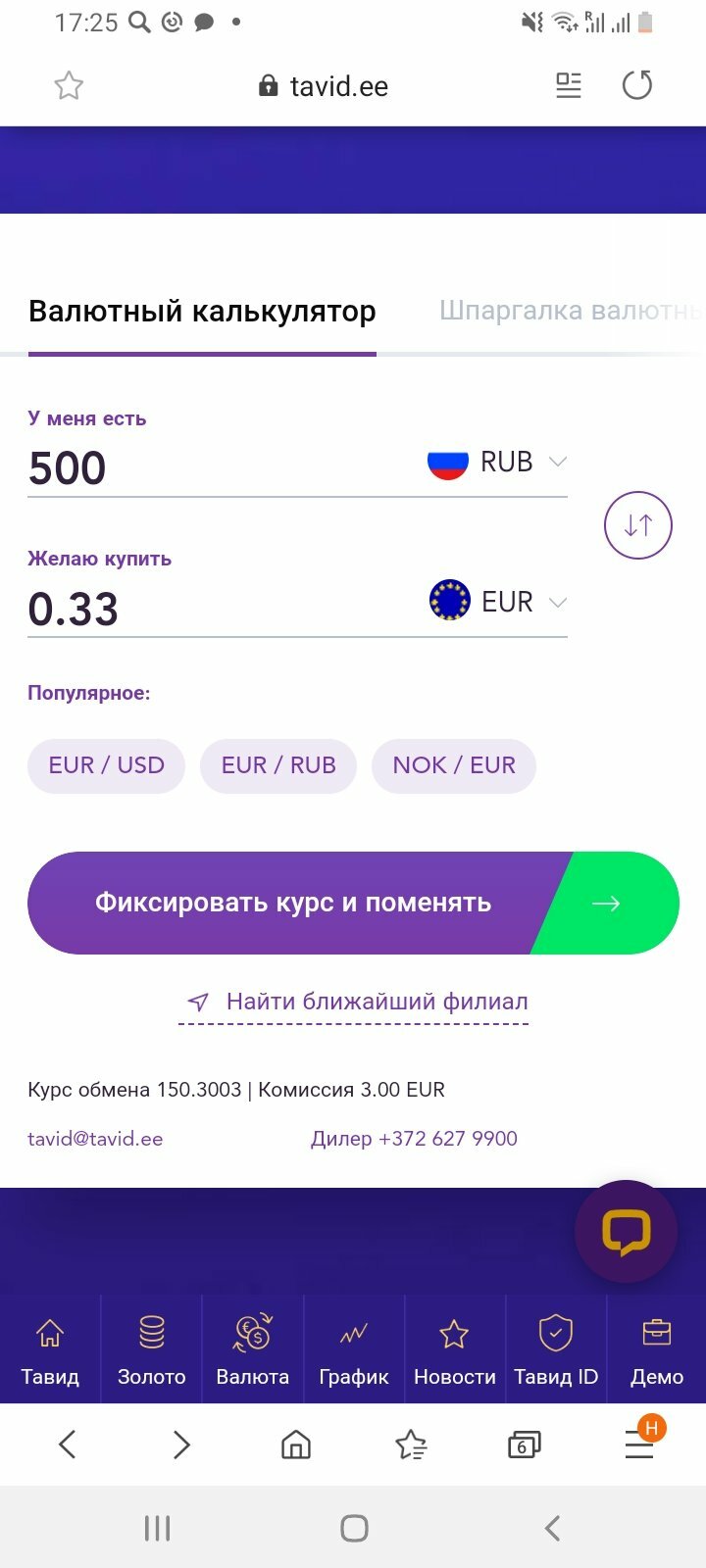Screen dimensions: 706x1568
Task: Tap the tavid@tavid.ee email link
Action: [95, 1139]
